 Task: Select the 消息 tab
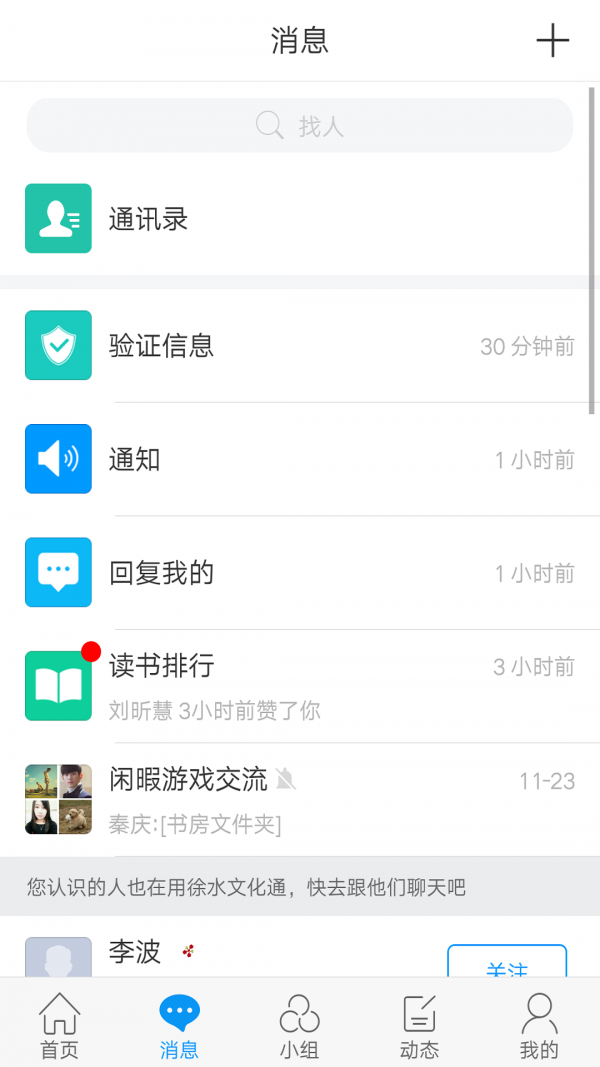pos(180,1025)
